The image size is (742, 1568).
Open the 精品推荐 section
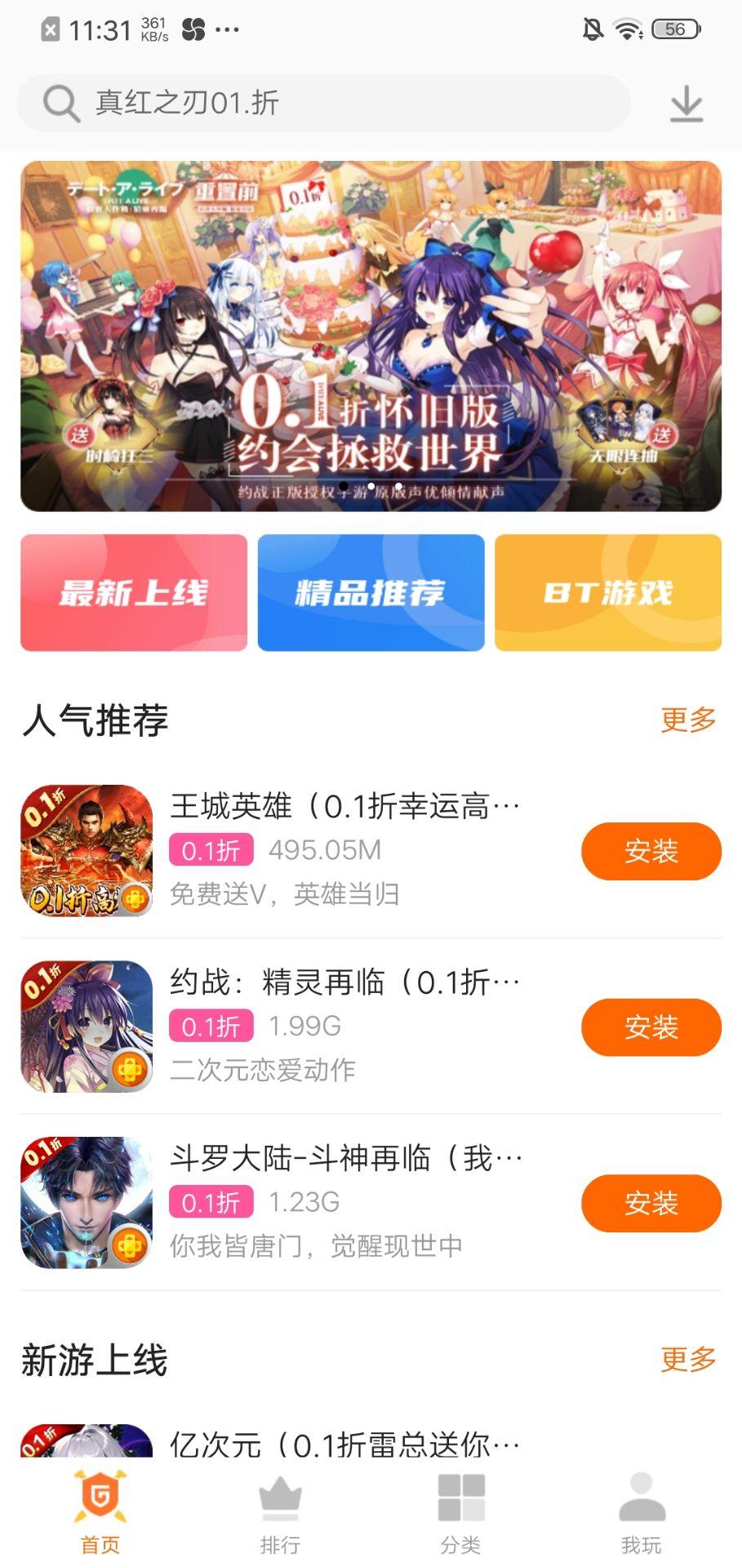point(371,593)
